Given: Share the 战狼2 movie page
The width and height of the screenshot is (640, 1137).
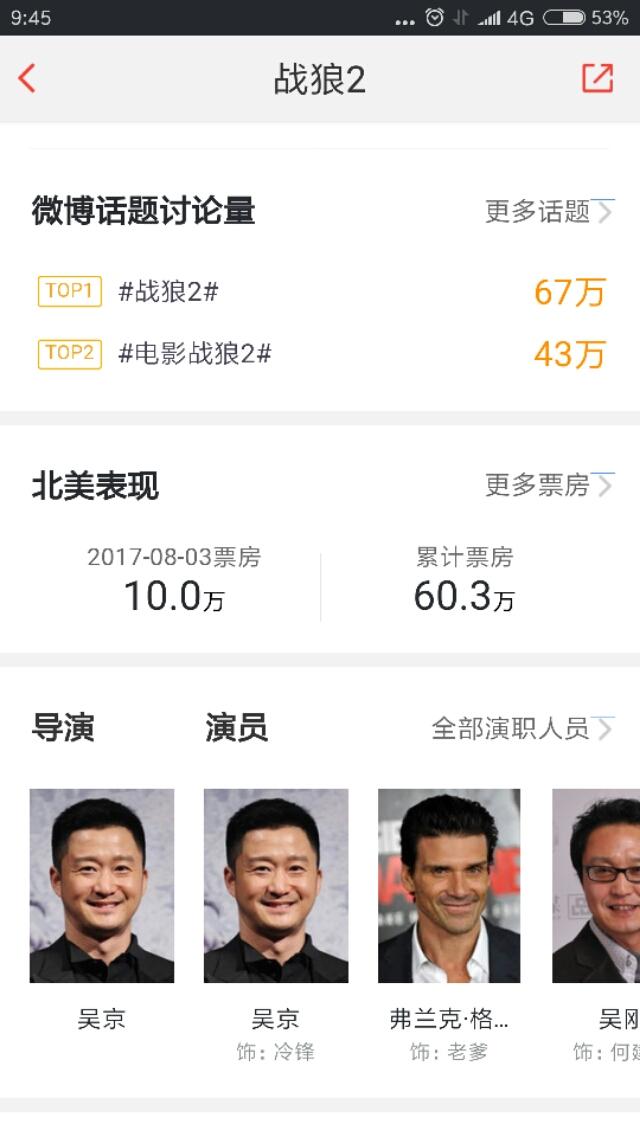Looking at the screenshot, I should pos(597,79).
